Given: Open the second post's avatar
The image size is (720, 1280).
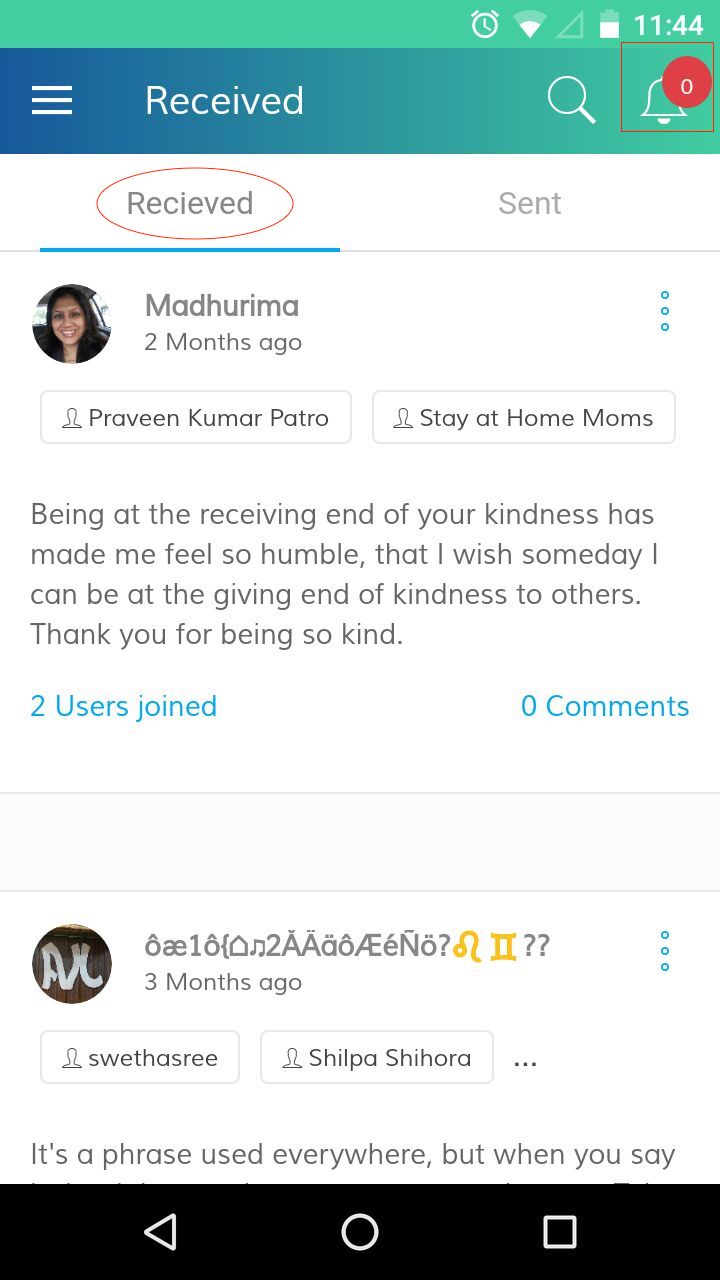Looking at the screenshot, I should (x=72, y=963).
